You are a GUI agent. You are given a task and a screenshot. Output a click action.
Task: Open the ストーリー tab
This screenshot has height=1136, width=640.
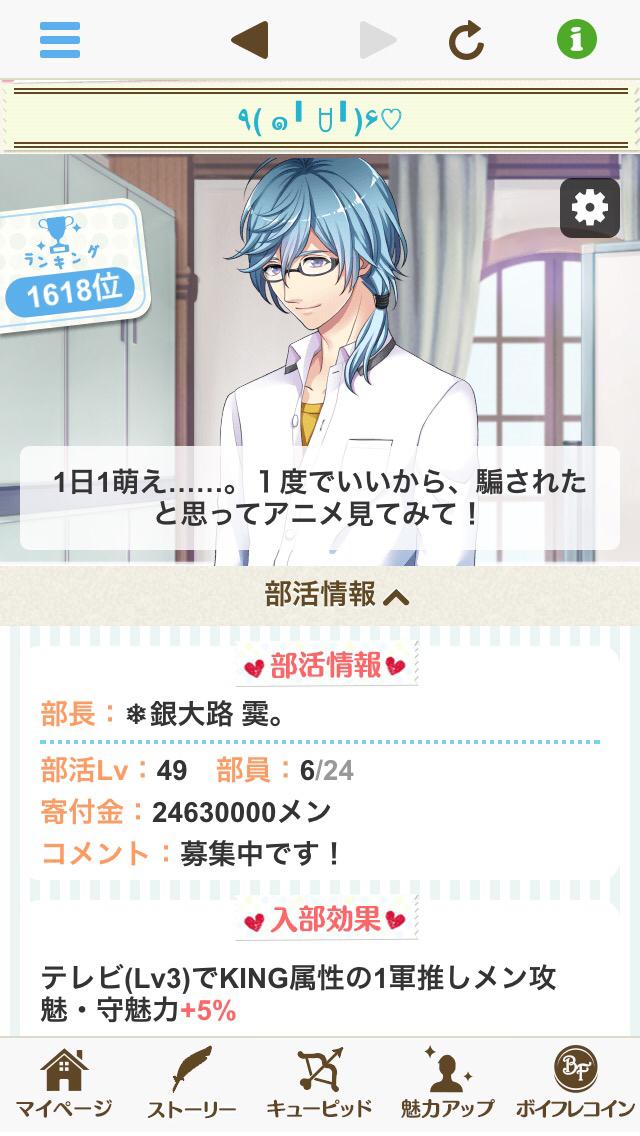tap(191, 1085)
